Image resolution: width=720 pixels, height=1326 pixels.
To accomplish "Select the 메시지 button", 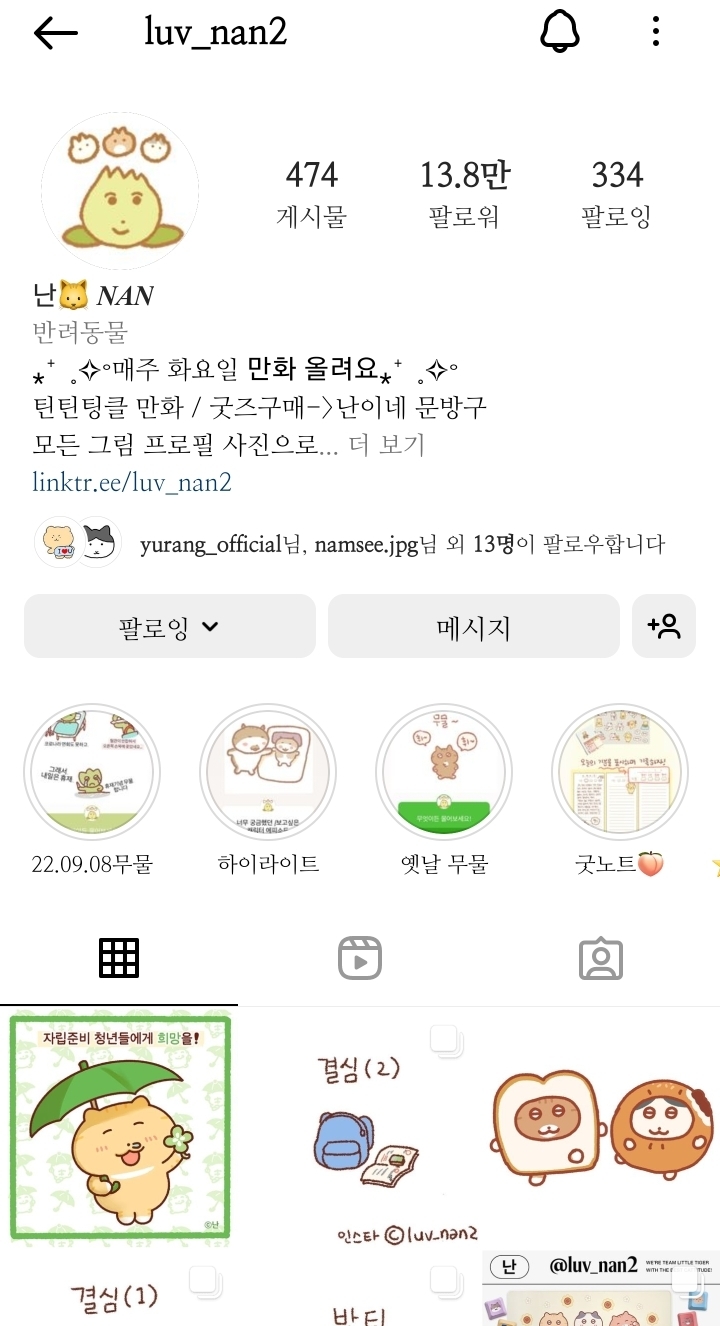I will click(472, 626).
